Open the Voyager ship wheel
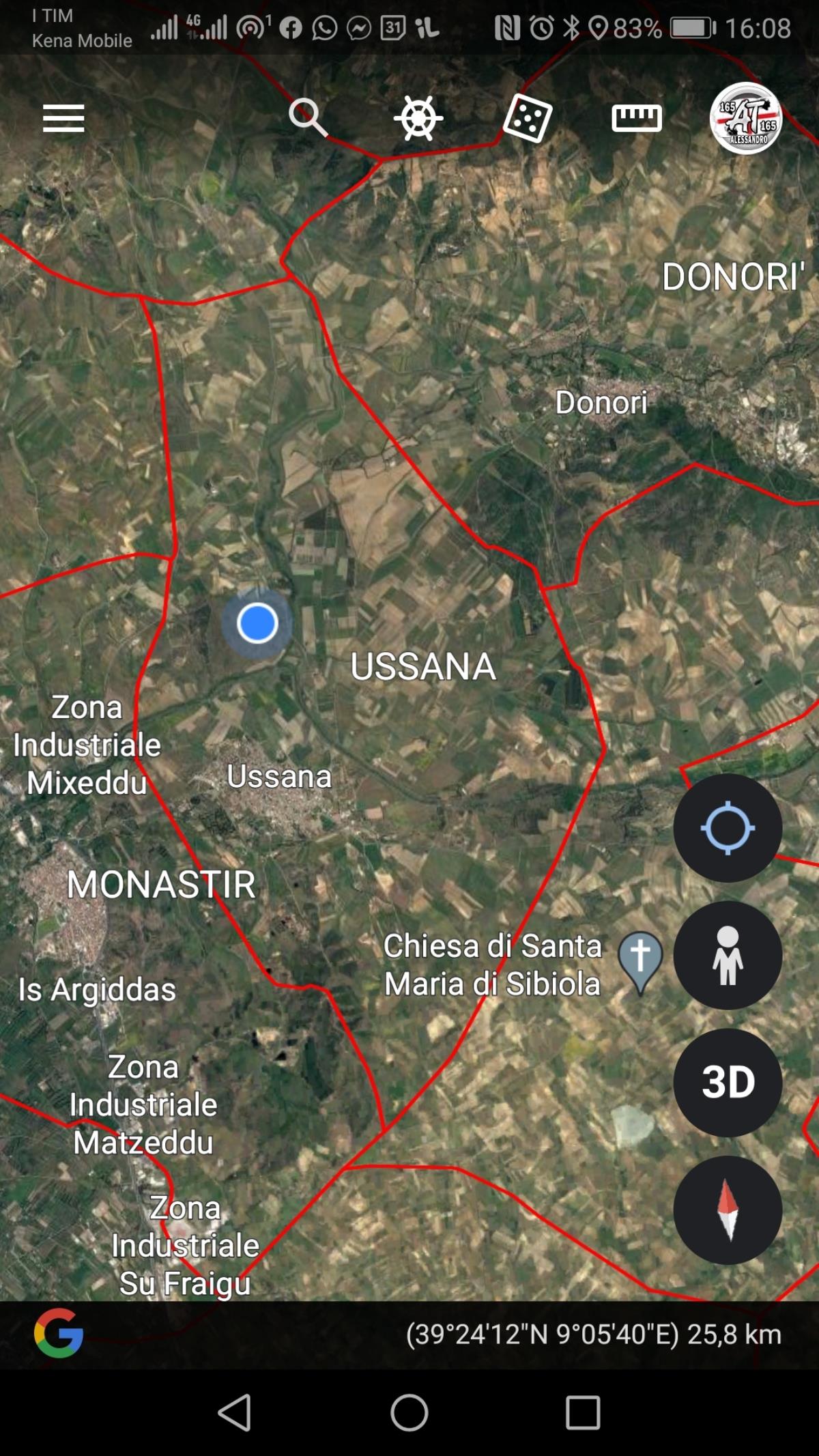This screenshot has width=819, height=1456. (418, 118)
